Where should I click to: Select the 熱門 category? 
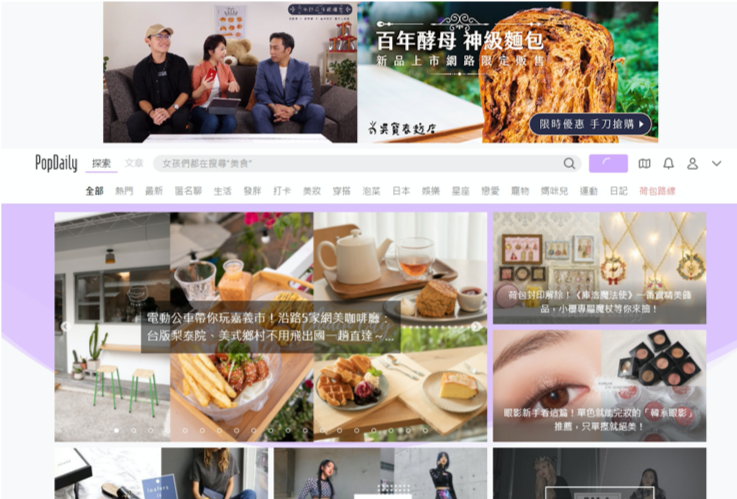tap(124, 190)
